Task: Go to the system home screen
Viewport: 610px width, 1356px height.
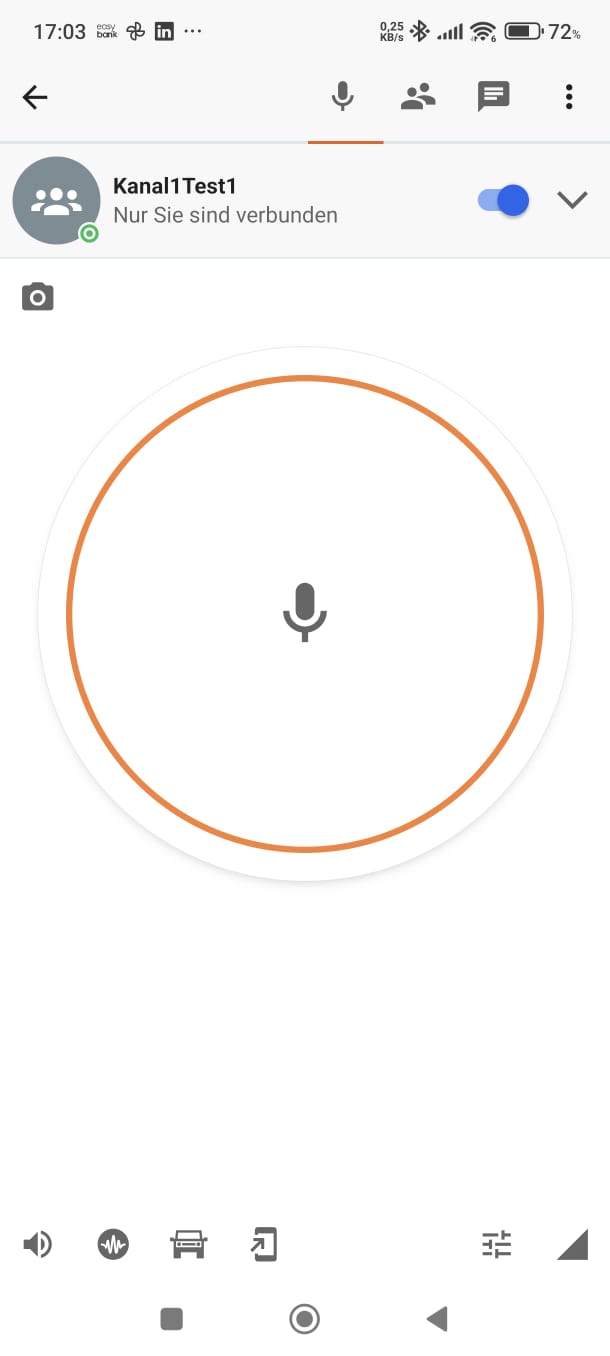Action: (x=304, y=1319)
